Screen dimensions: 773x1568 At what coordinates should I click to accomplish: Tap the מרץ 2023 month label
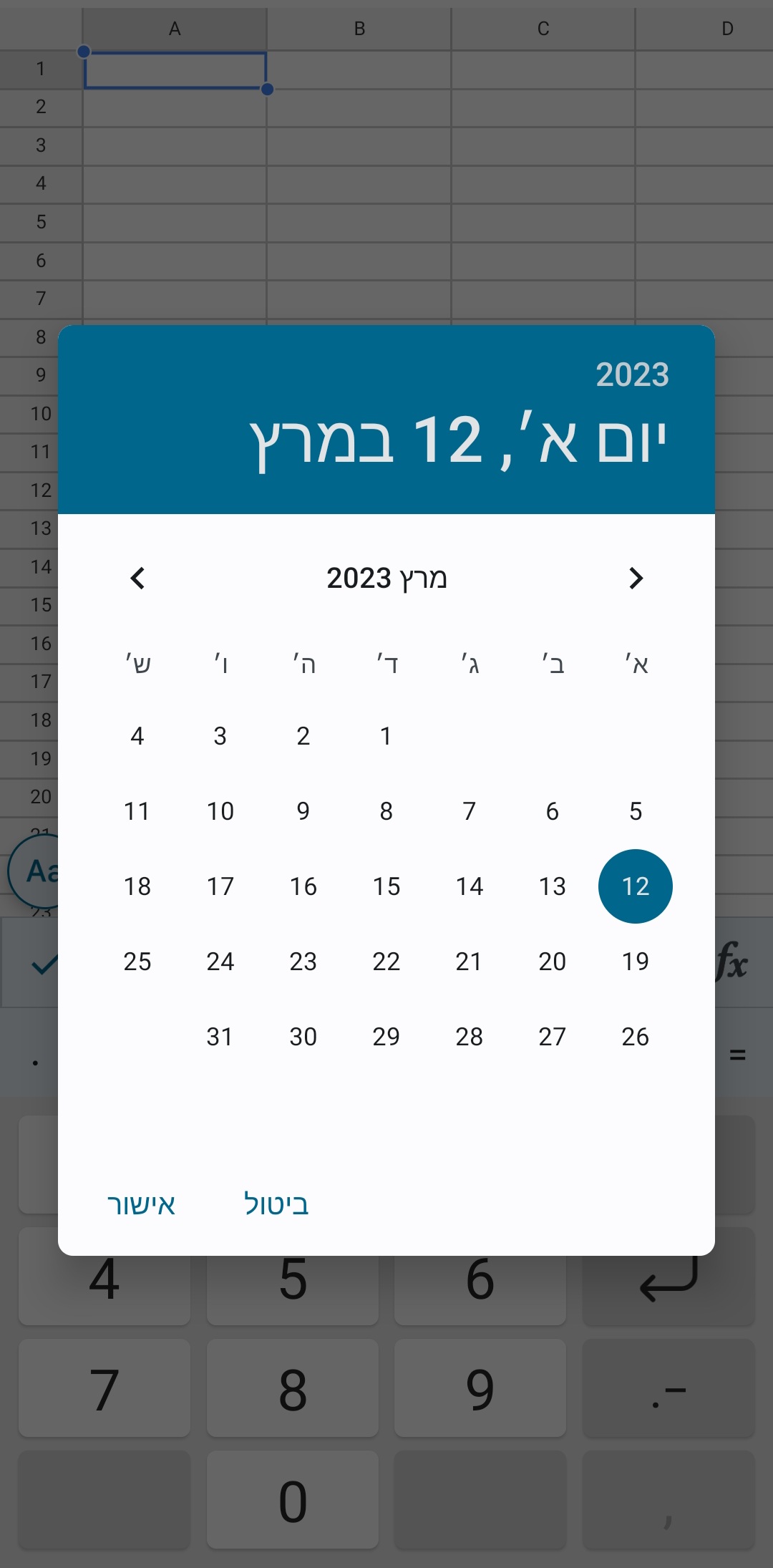386,579
